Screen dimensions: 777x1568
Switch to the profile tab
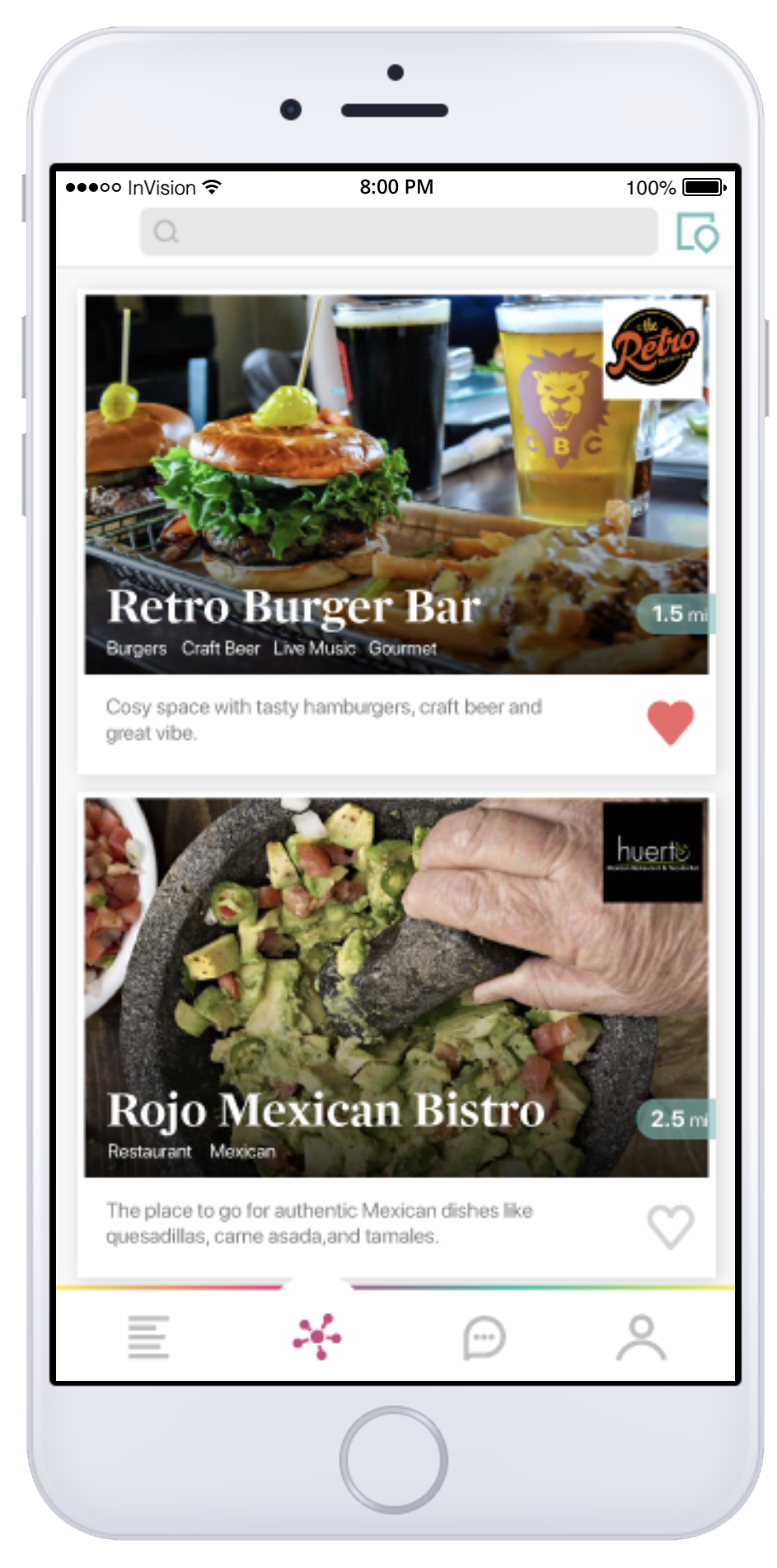click(x=641, y=1336)
